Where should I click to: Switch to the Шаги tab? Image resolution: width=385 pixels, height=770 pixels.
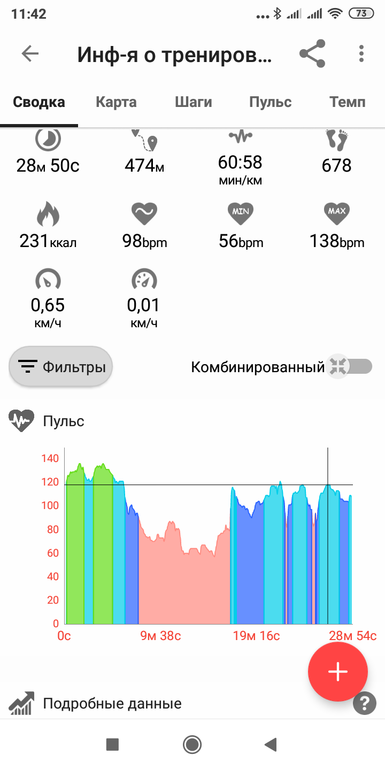click(193, 102)
